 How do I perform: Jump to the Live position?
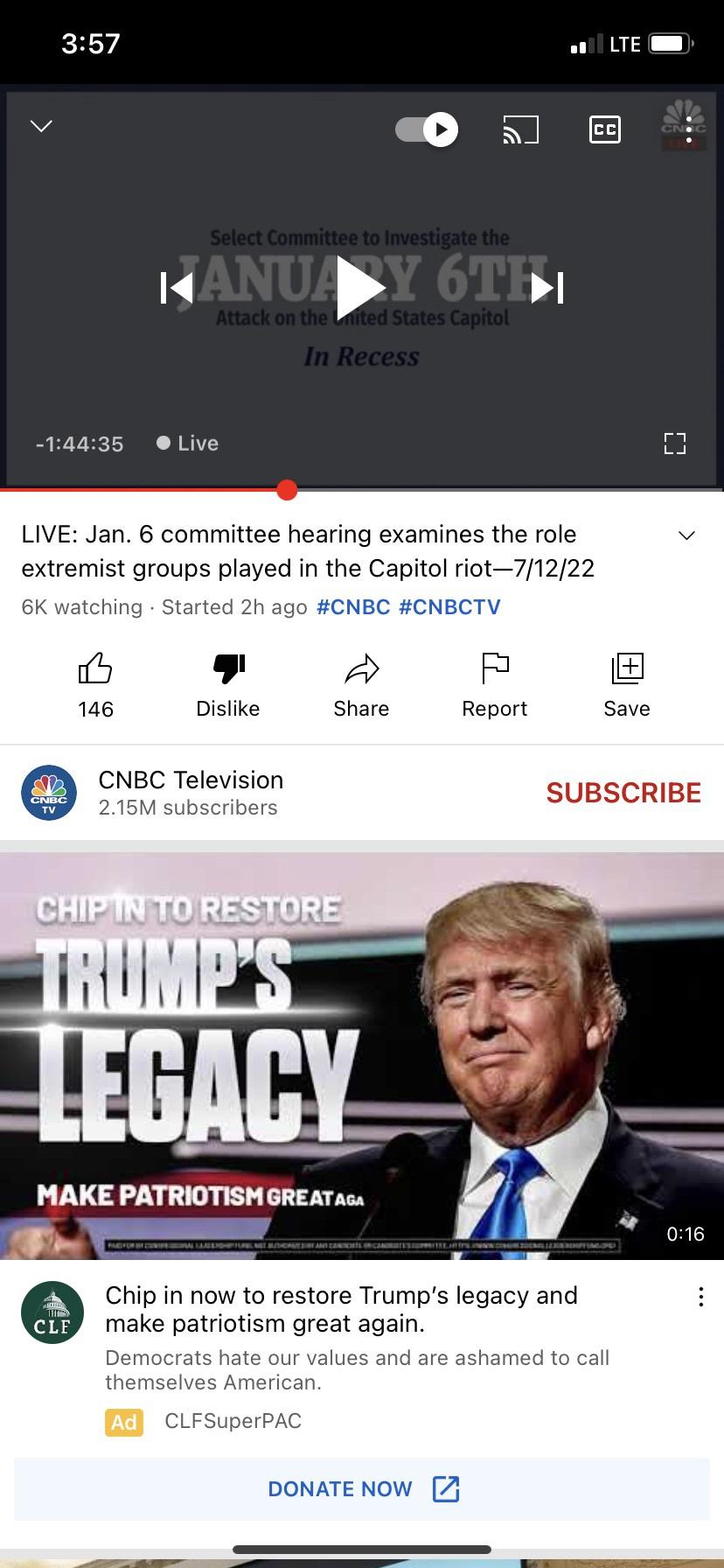coord(188,444)
